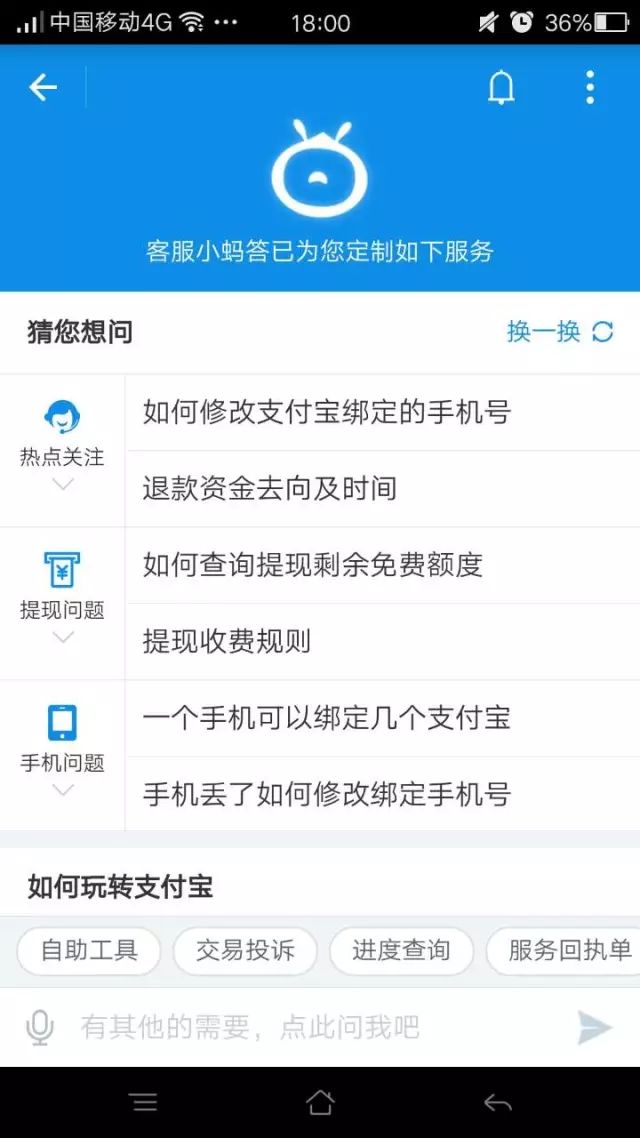Screen dimensions: 640x1138
Task: Expand the 手机问题 category
Action: coord(62,755)
